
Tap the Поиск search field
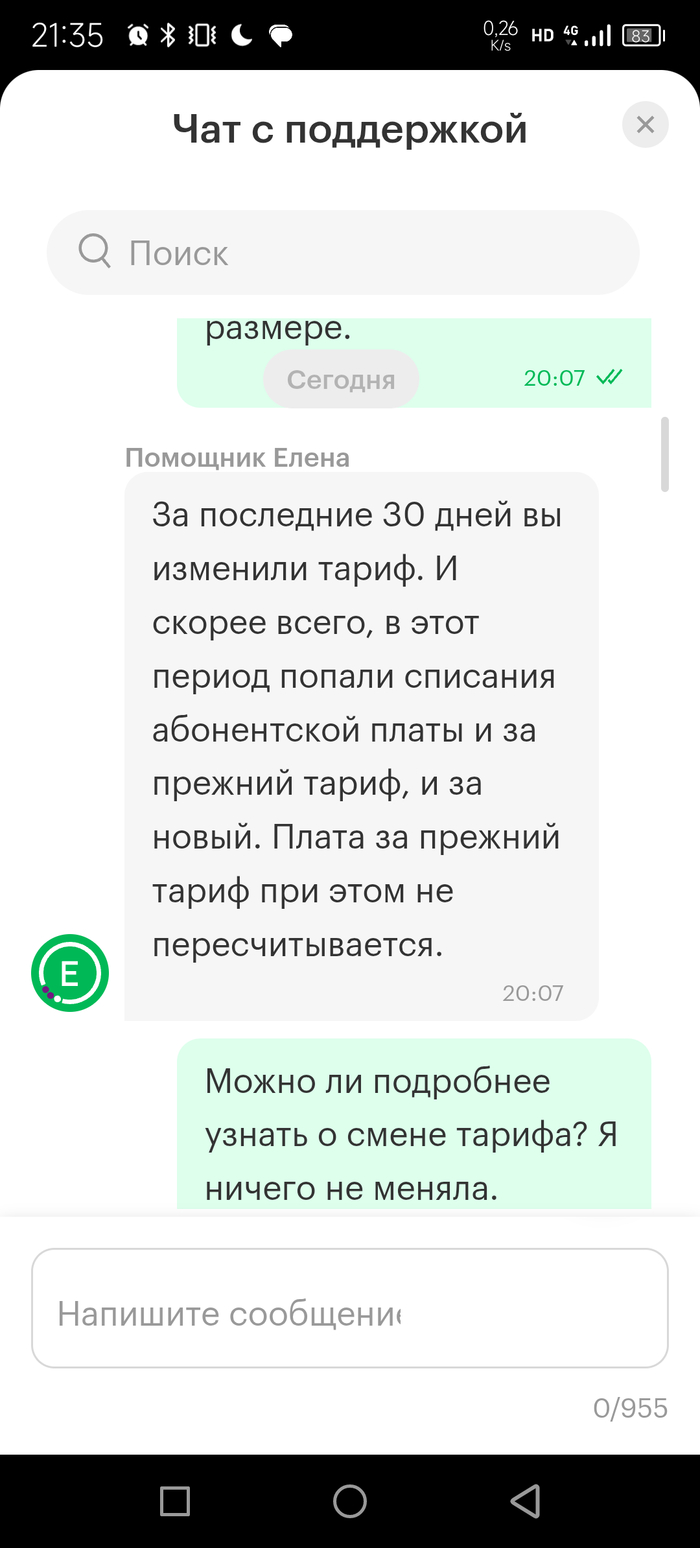click(342, 252)
